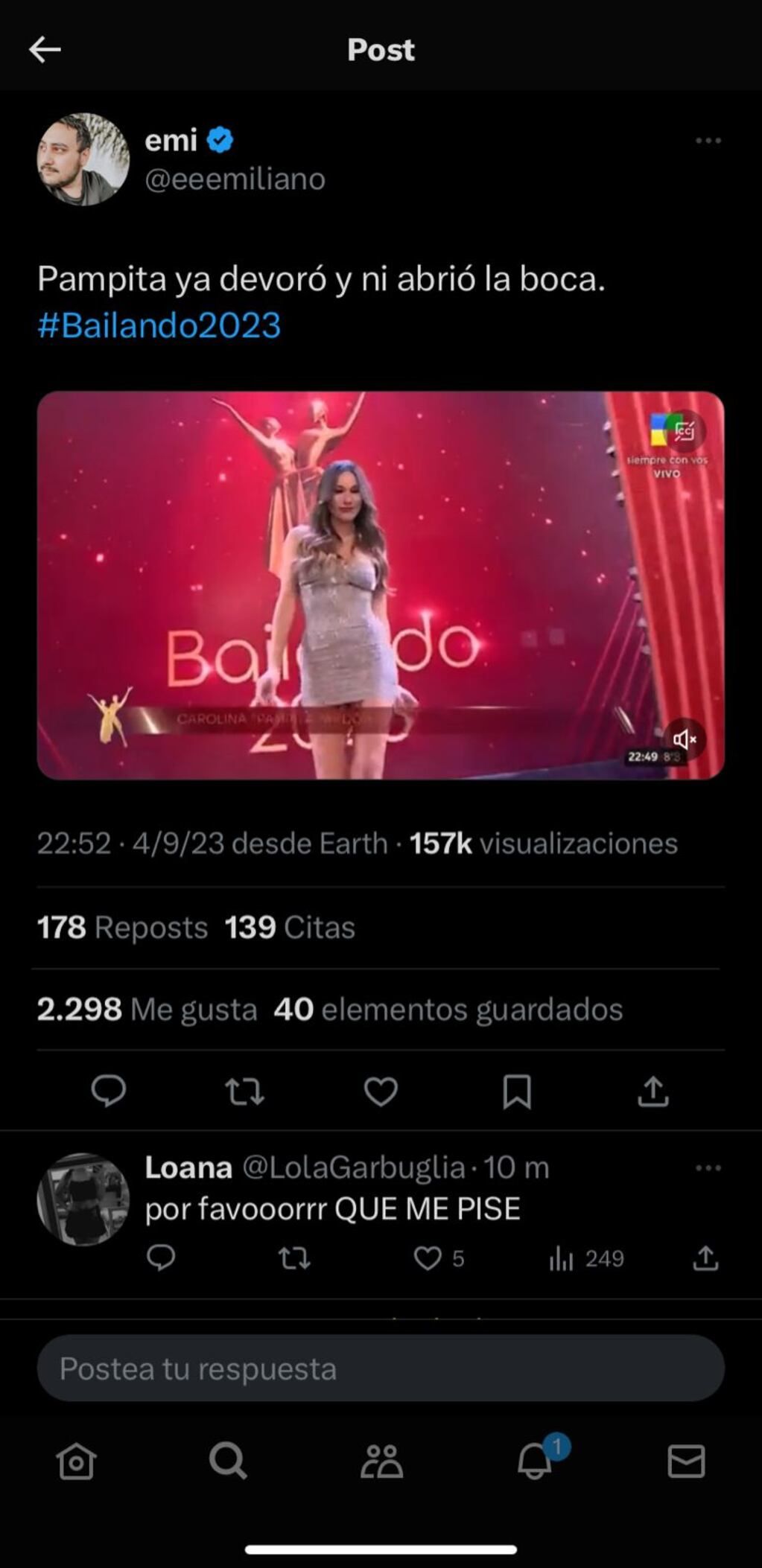Tap the 'Postea tu respuesta' reply field

(x=381, y=1367)
